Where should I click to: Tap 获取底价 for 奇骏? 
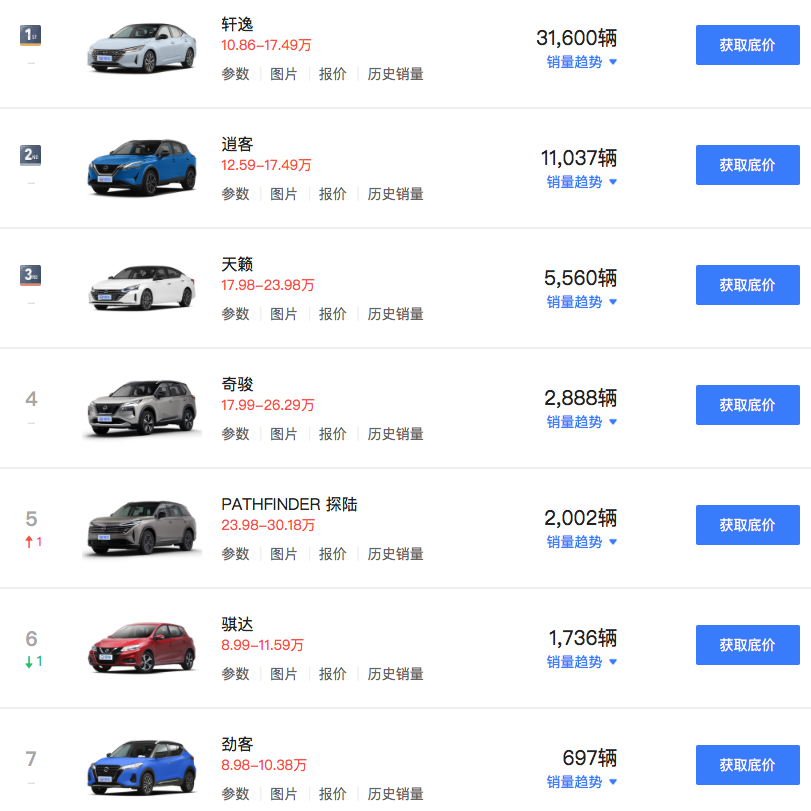coord(747,405)
